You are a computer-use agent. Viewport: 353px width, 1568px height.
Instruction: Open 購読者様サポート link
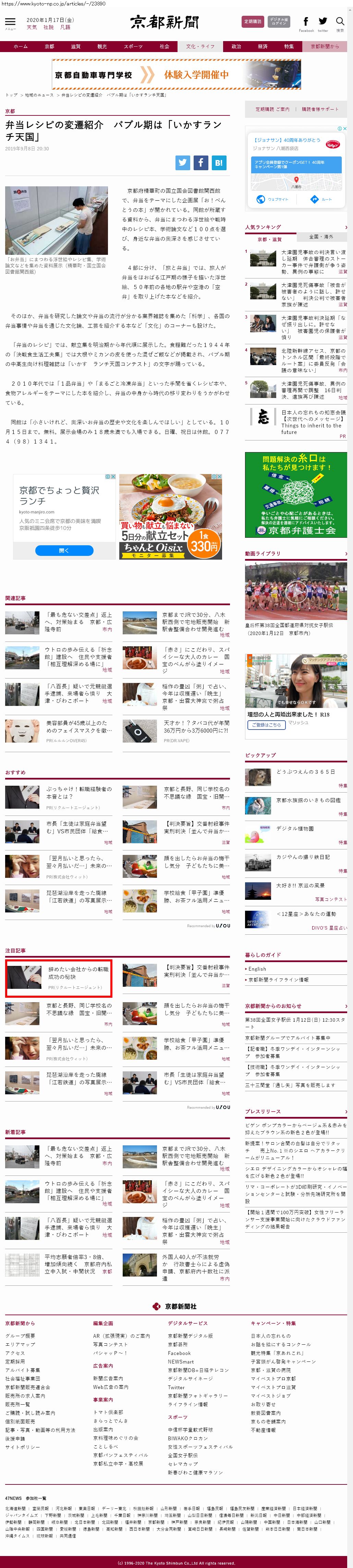pyautogui.click(x=320, y=110)
